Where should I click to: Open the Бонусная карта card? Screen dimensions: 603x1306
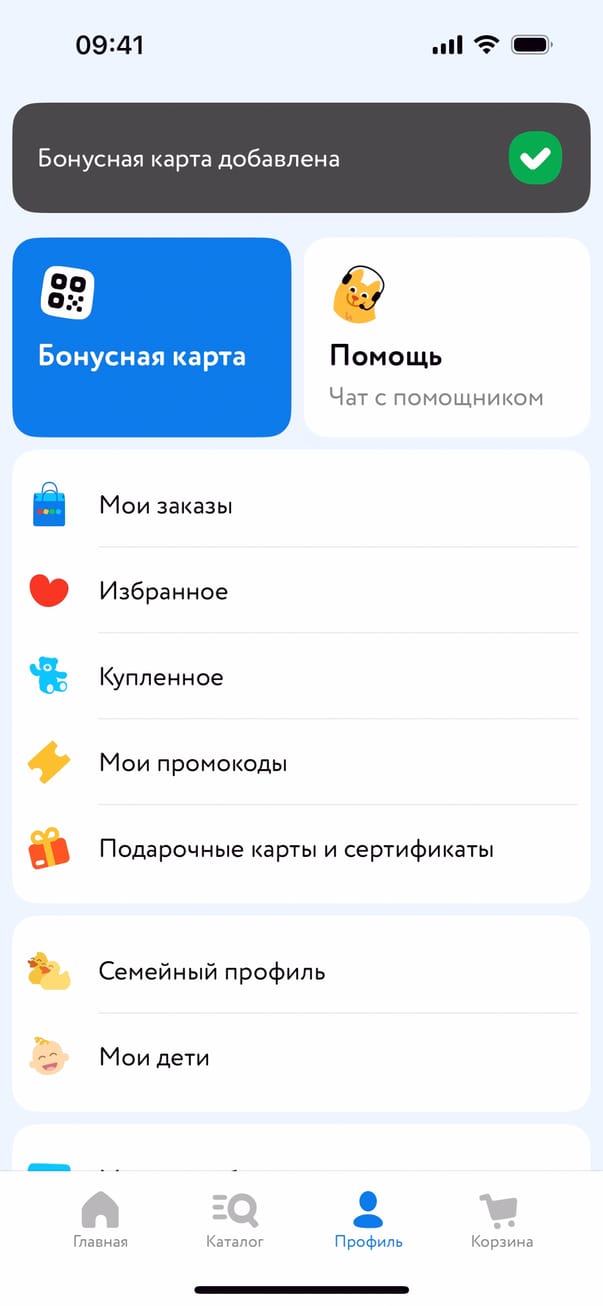(x=151, y=337)
